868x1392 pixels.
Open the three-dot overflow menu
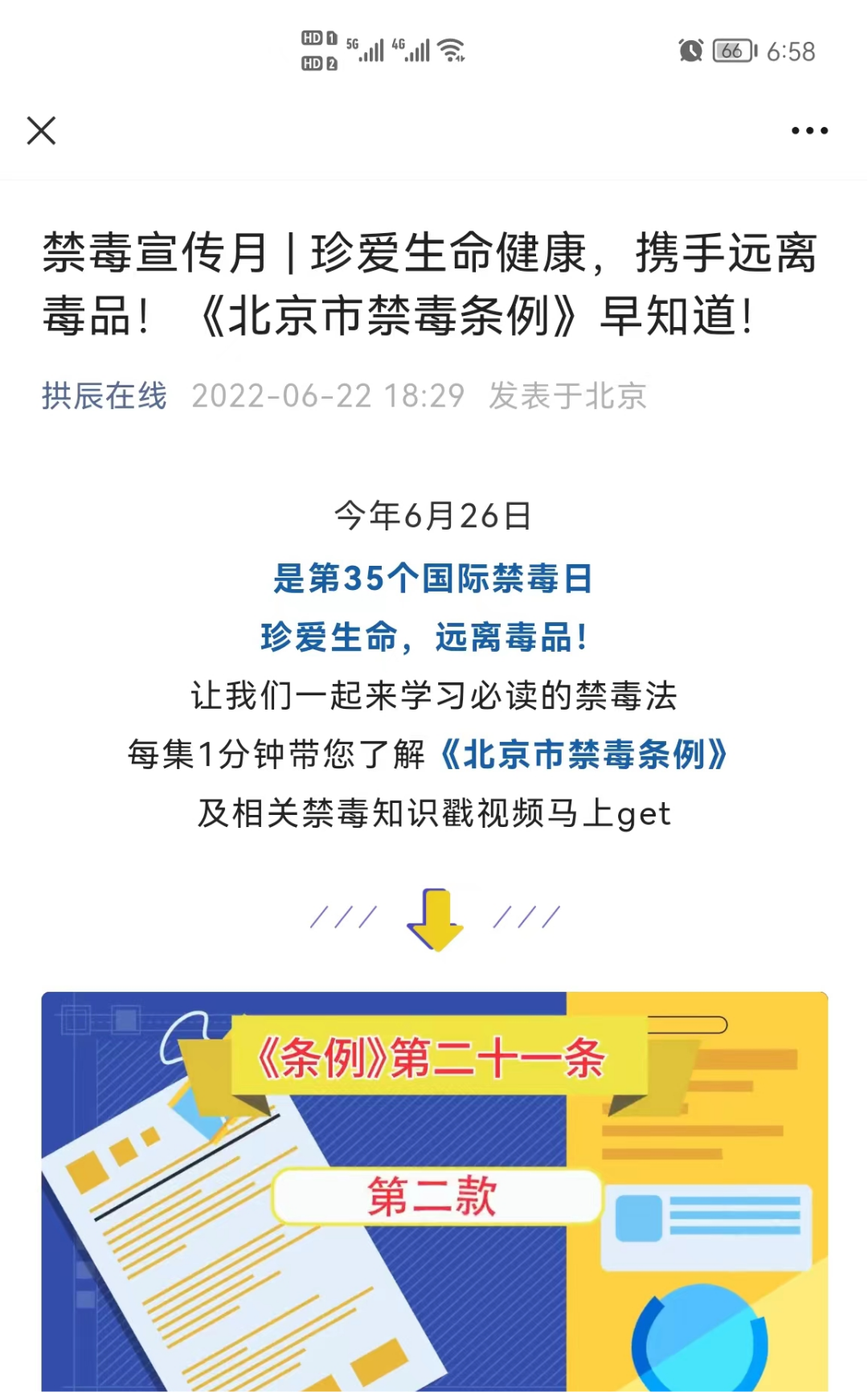coord(809,130)
